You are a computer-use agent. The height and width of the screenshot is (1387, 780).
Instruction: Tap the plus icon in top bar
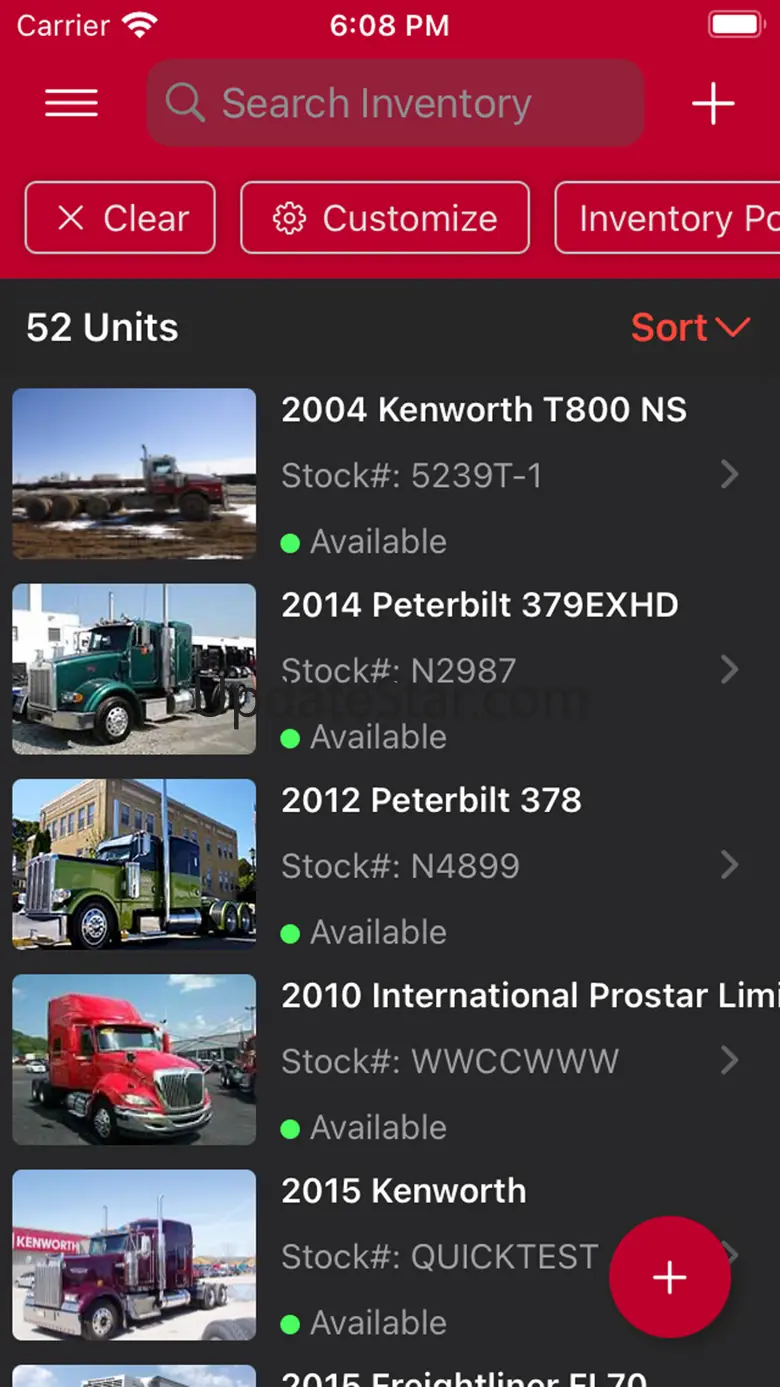(713, 103)
